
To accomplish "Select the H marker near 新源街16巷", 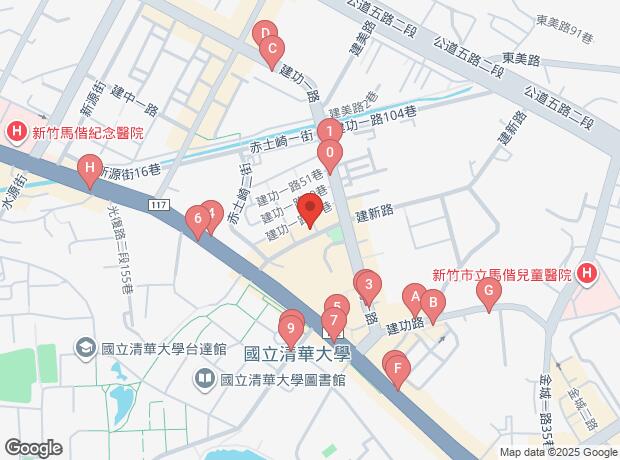I will click(x=90, y=168).
